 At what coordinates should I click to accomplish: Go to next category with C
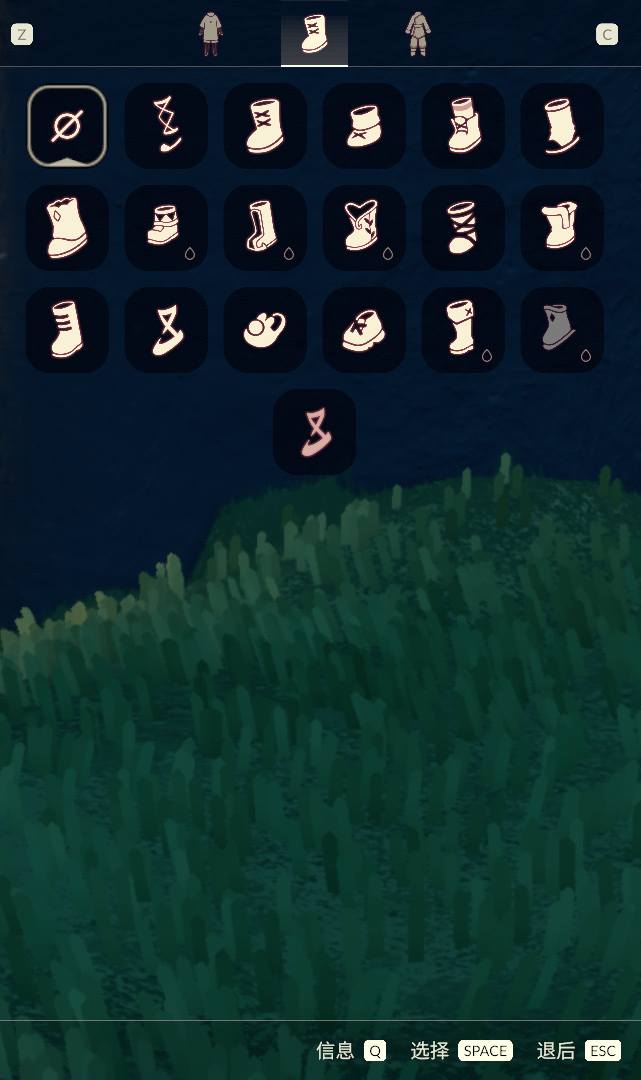tap(607, 35)
